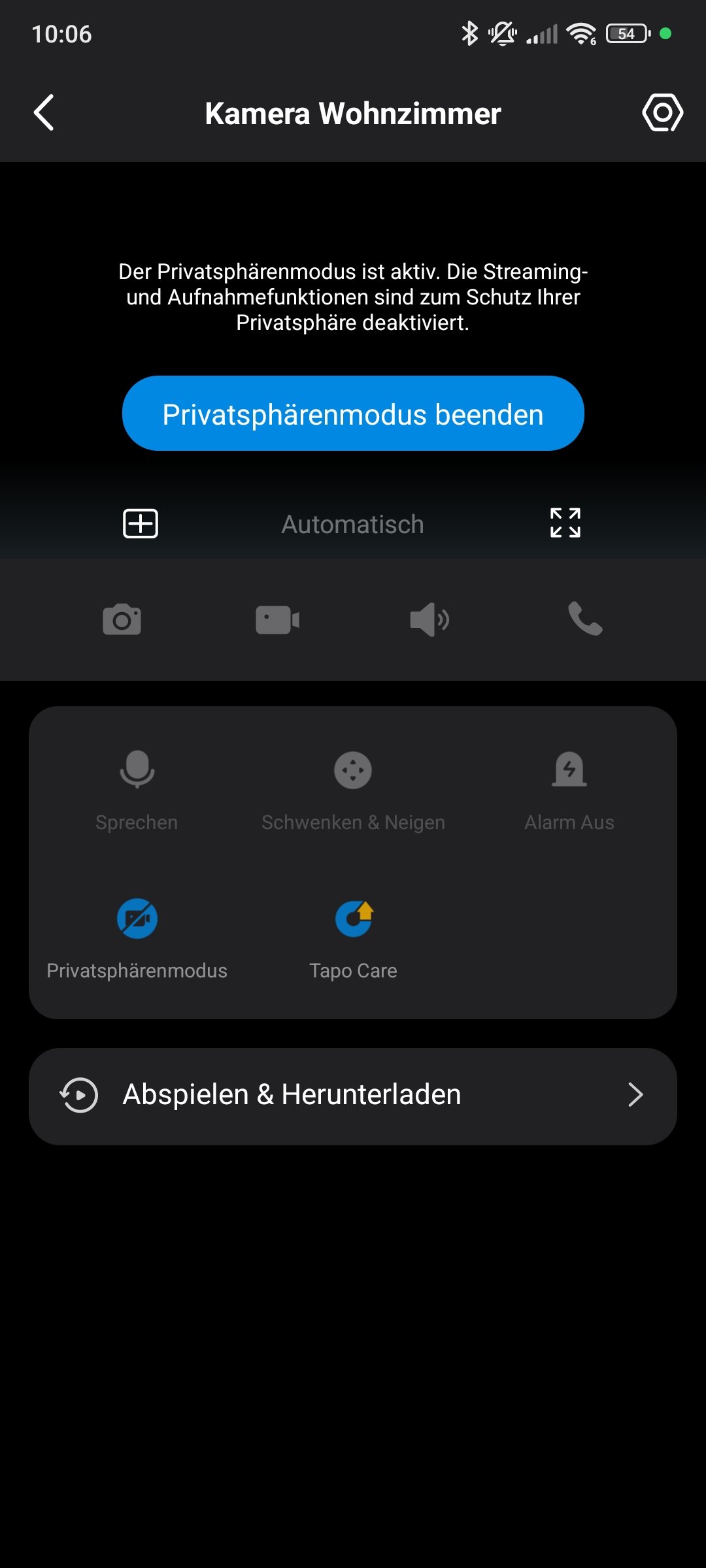Start a voice call
Viewport: 706px width, 1568px height.
pyautogui.click(x=585, y=619)
